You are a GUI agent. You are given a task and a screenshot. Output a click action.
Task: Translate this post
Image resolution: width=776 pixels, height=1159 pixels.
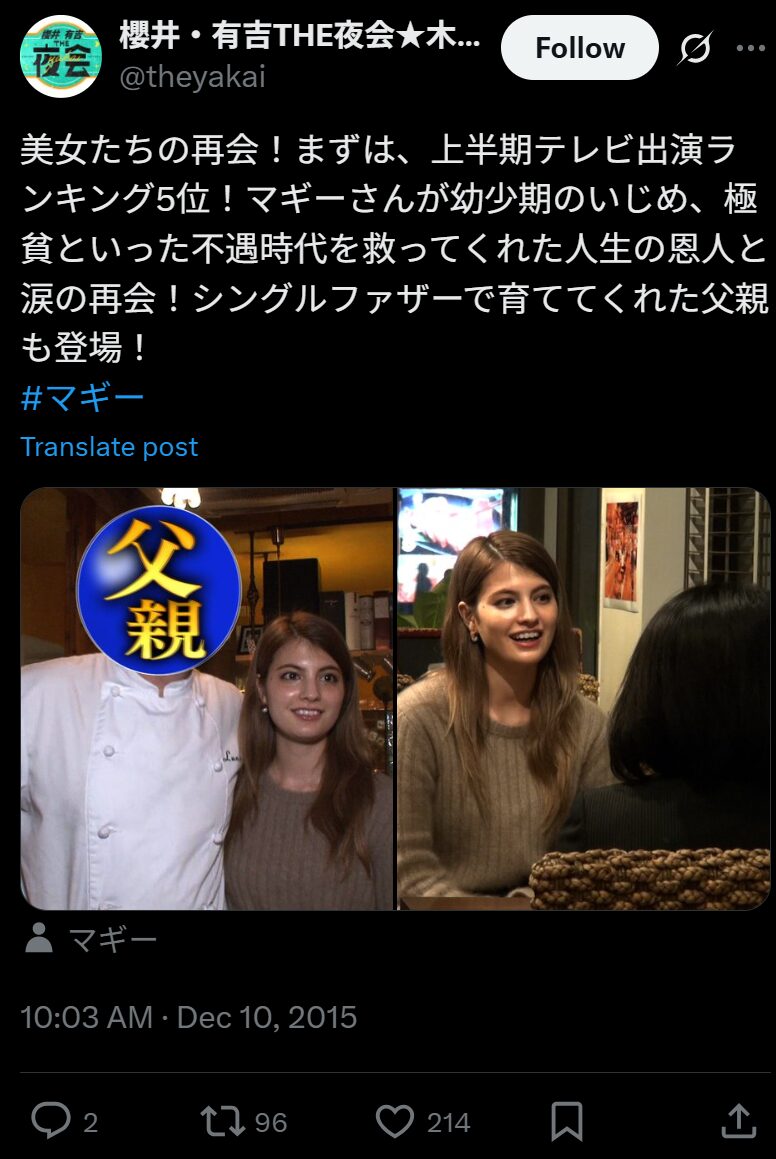point(109,447)
